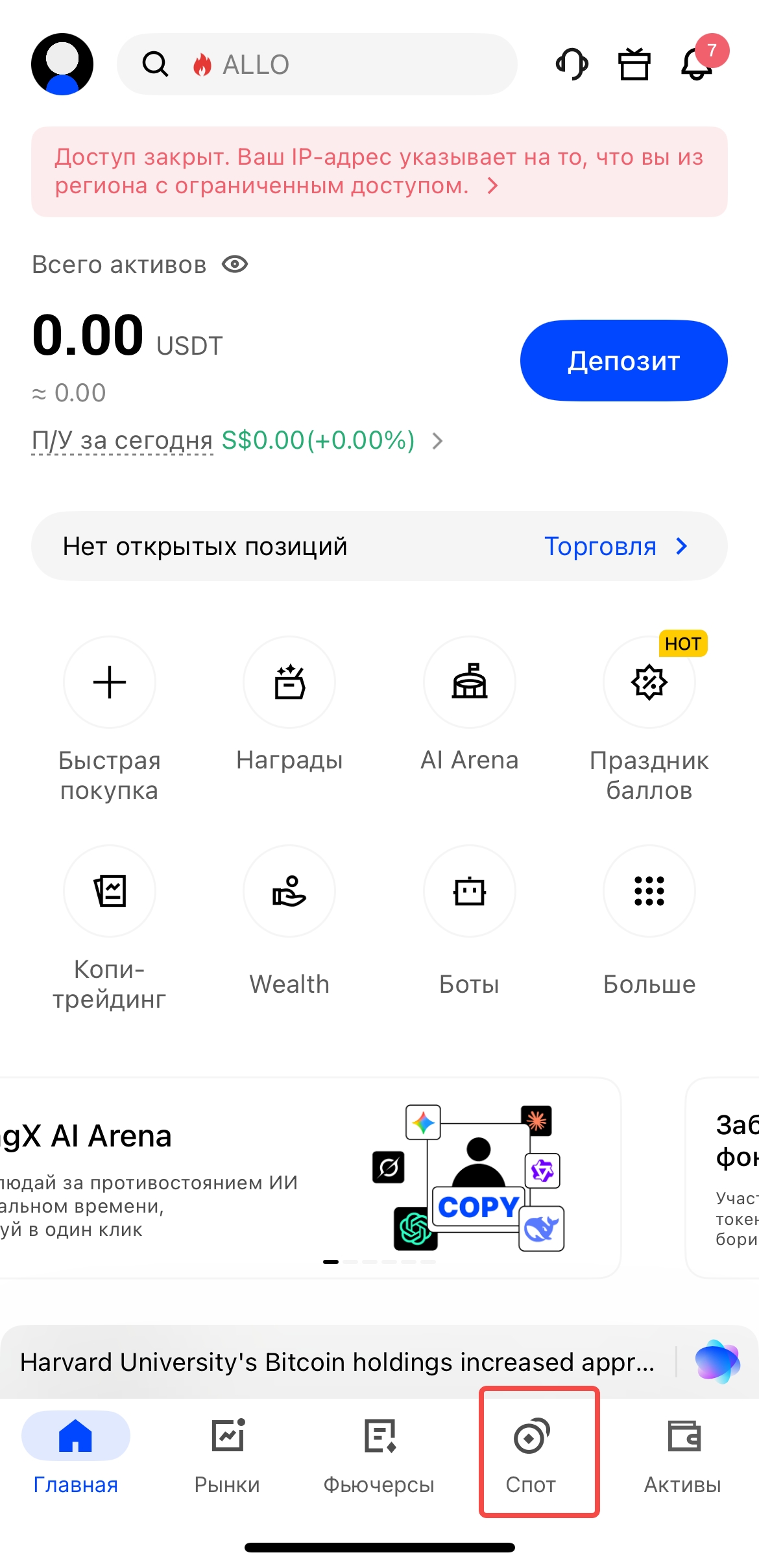Open Копи-трейдинг shortcut

coord(110,892)
